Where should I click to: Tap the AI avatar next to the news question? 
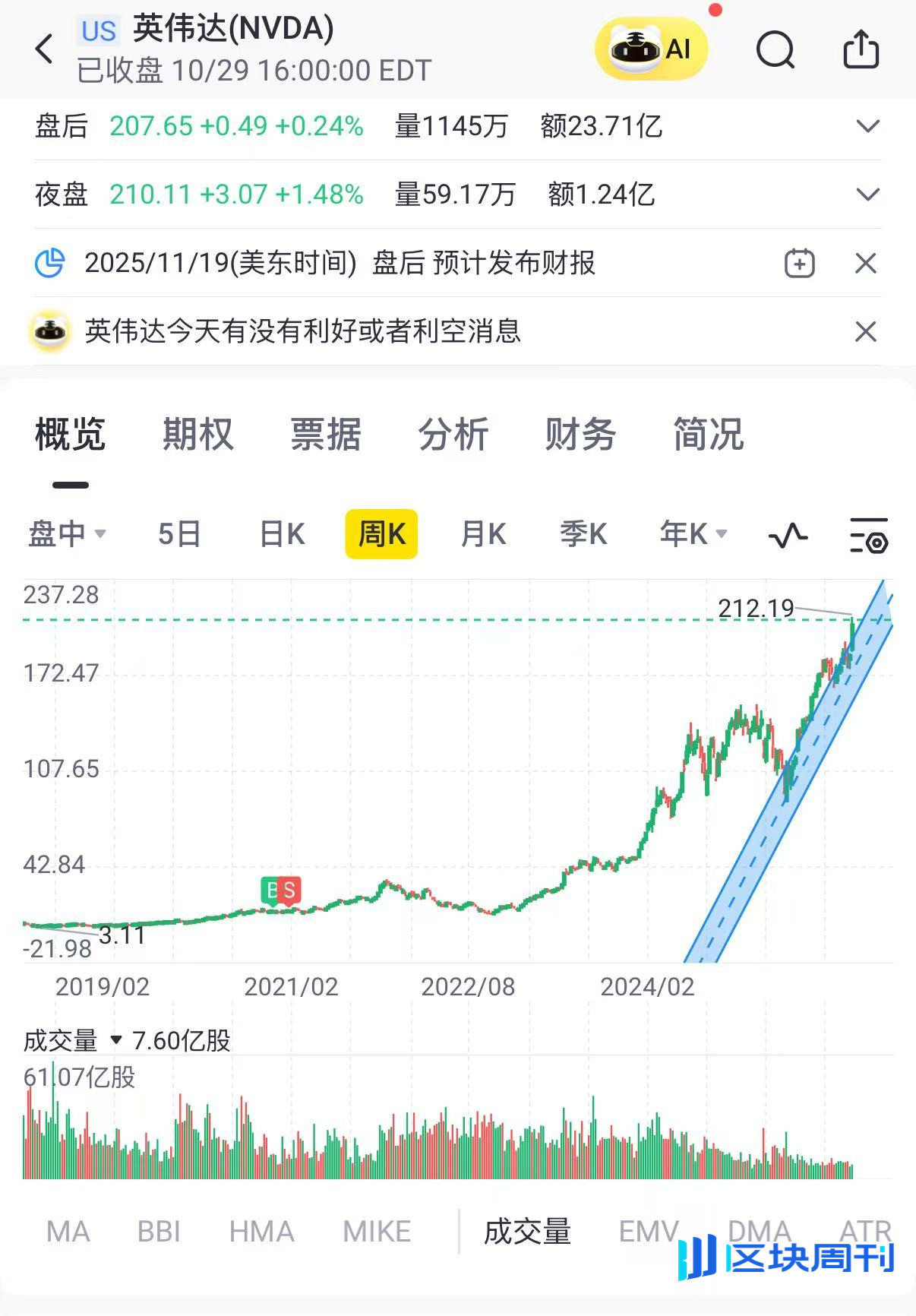tap(48, 332)
